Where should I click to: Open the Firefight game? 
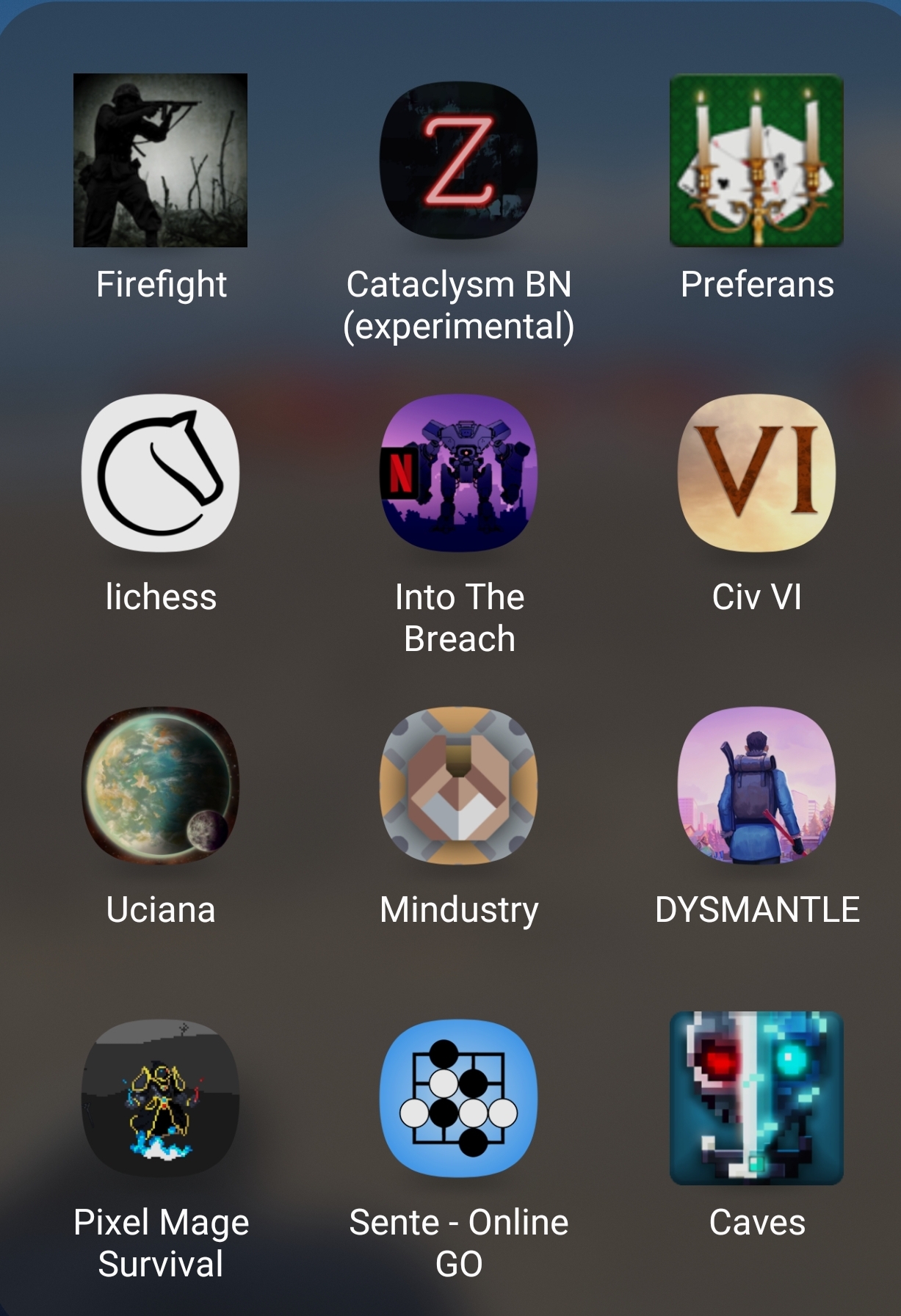point(160,160)
